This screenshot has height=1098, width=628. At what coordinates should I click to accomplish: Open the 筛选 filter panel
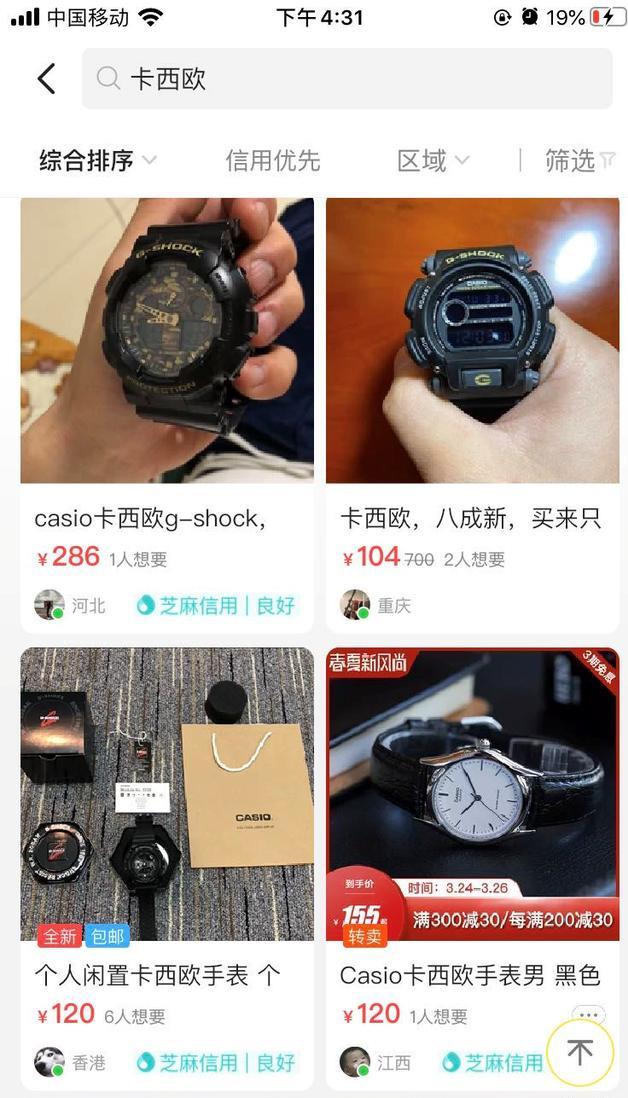[x=578, y=160]
